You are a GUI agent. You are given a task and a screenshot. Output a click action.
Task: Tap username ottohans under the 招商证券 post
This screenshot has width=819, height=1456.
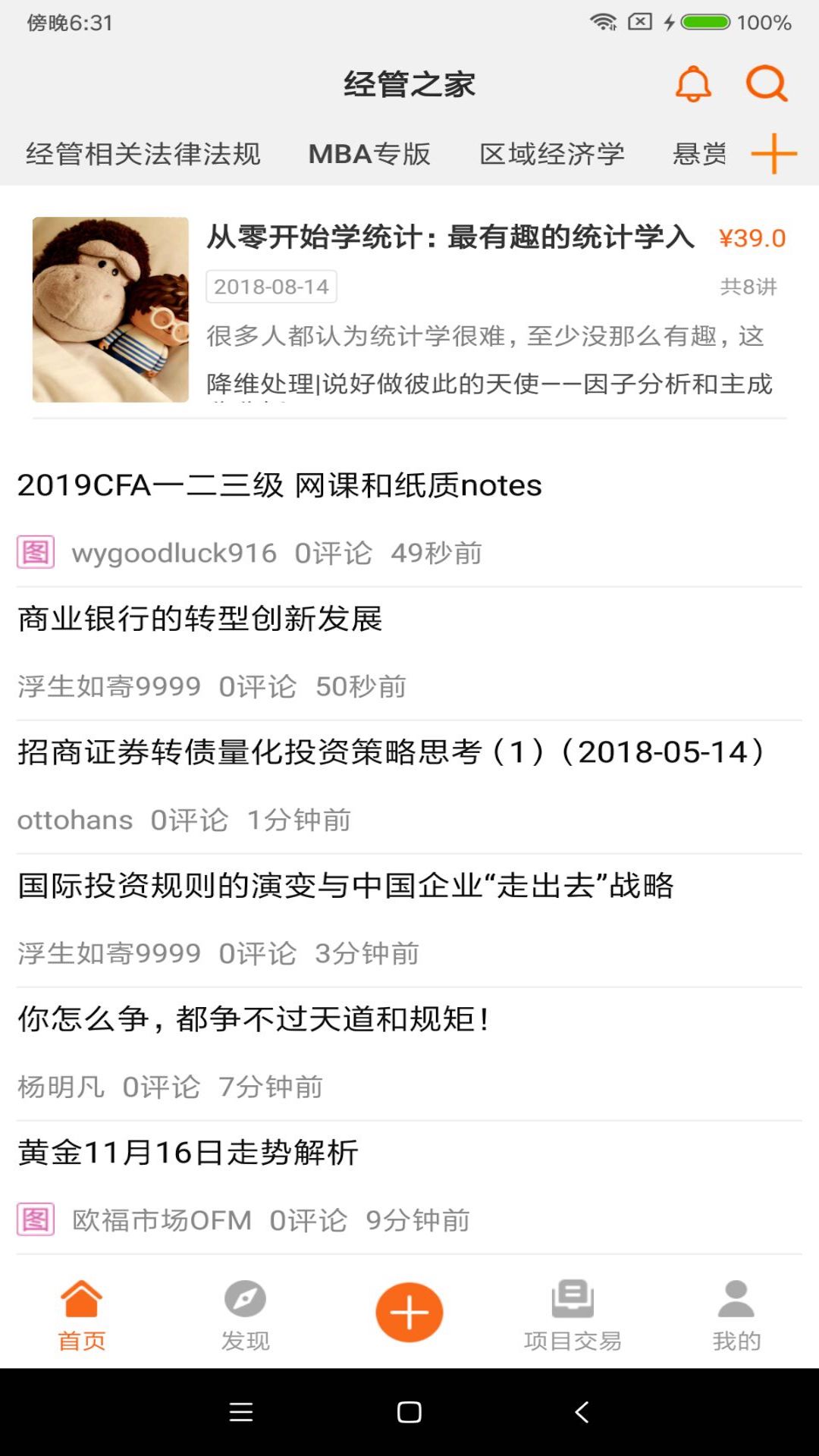pos(74,820)
